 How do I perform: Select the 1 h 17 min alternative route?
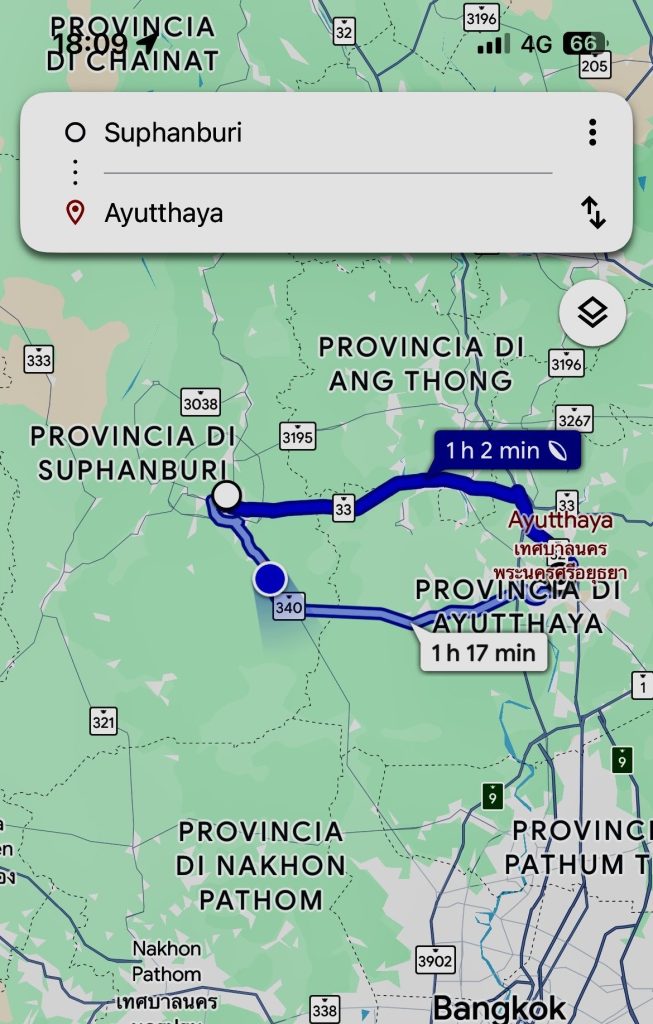(483, 655)
